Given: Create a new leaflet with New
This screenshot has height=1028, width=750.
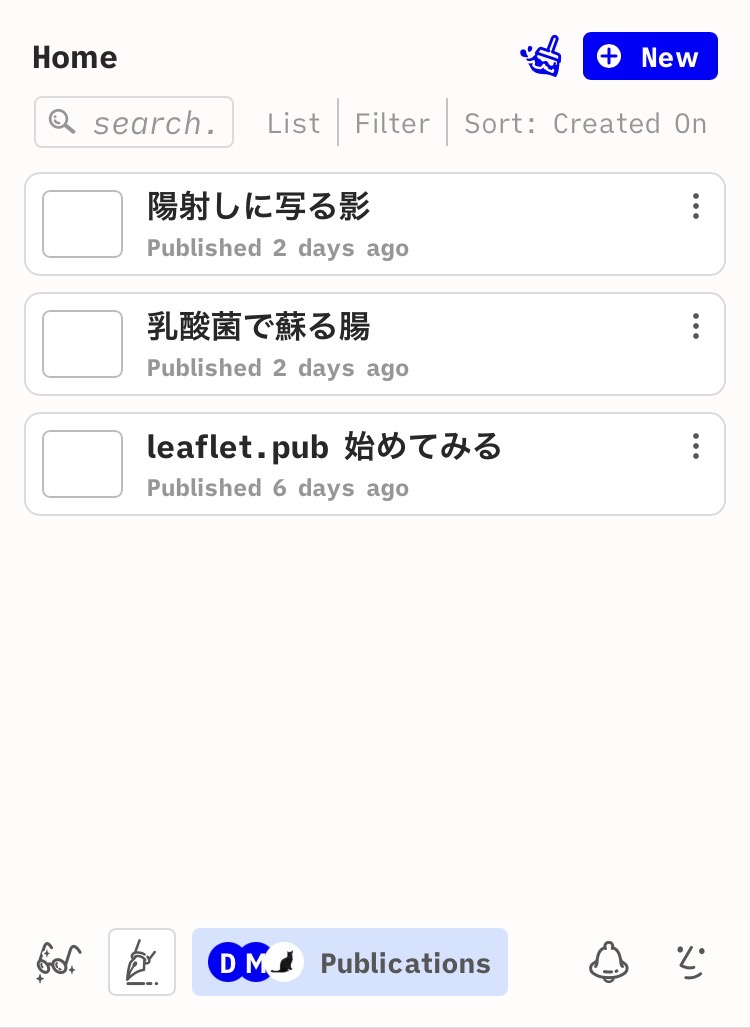Looking at the screenshot, I should coord(650,56).
